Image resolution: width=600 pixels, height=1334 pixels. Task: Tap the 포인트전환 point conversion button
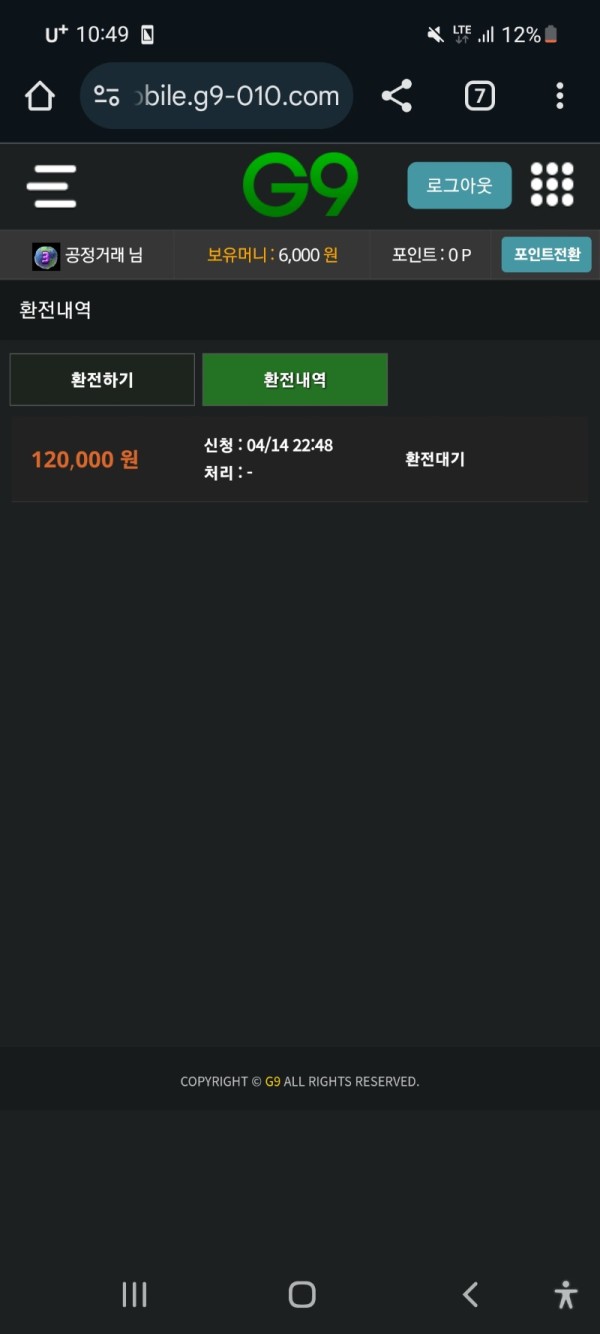pyautogui.click(x=546, y=255)
